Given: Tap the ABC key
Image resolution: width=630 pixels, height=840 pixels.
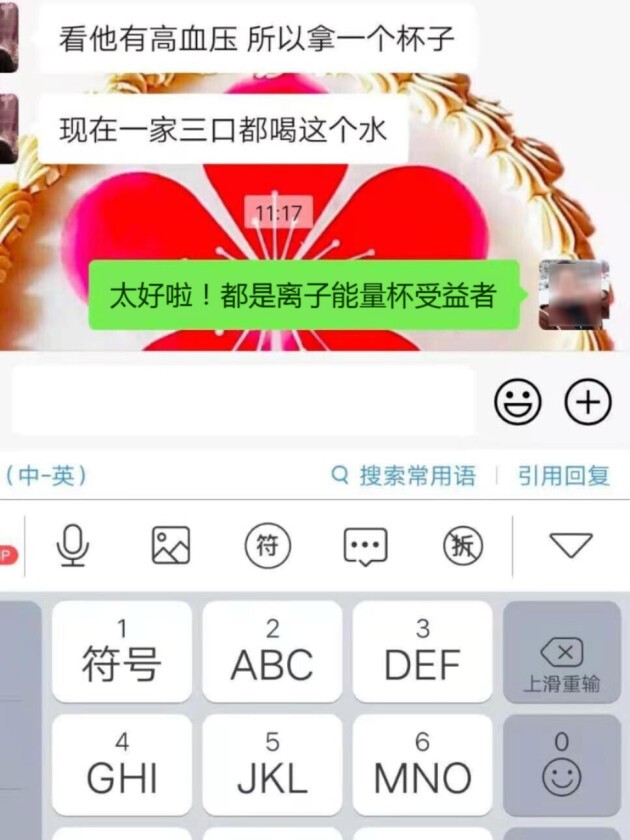Looking at the screenshot, I should click(x=272, y=652).
